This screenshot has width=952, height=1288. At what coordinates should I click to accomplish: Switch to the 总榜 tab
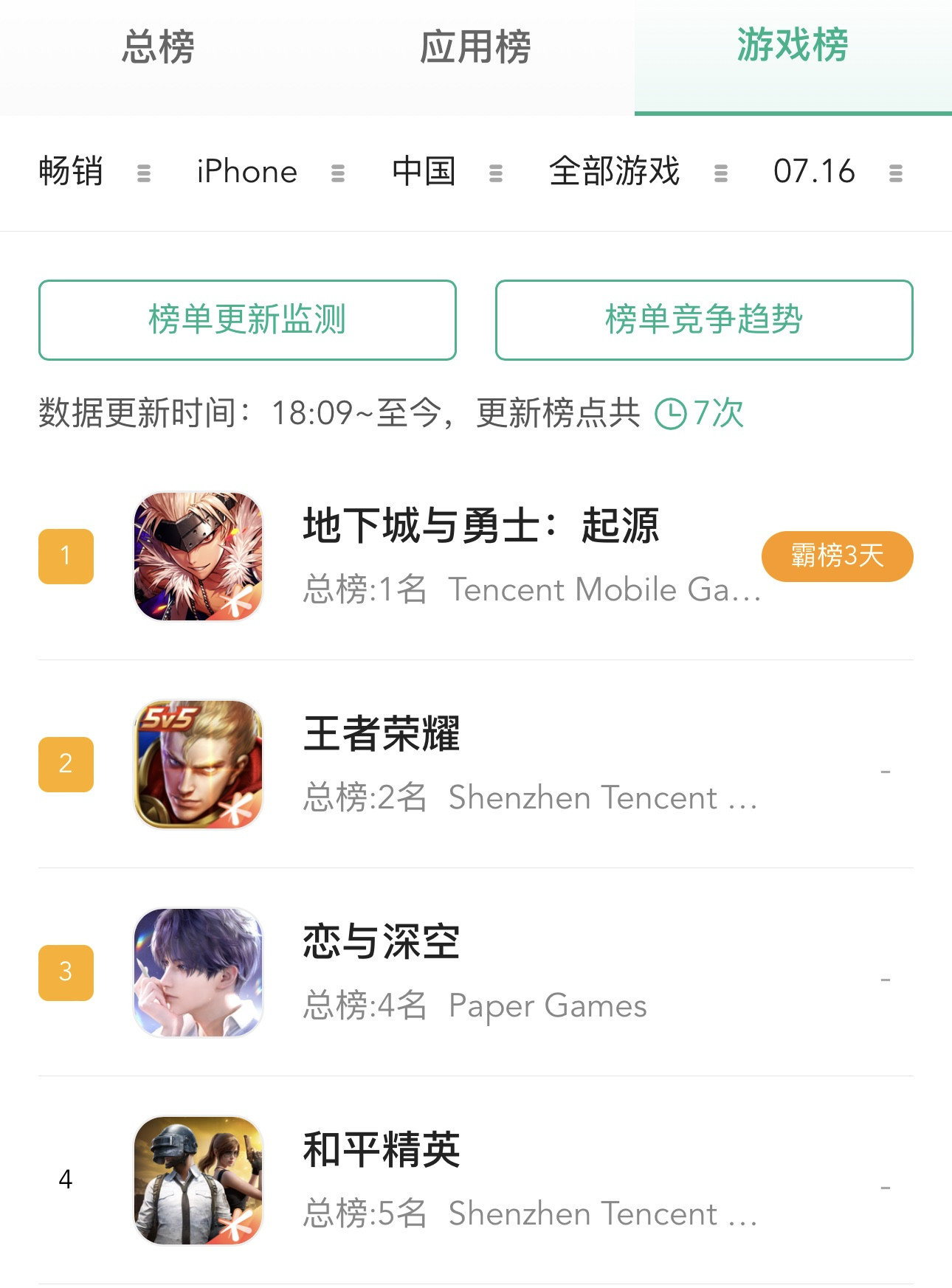tap(158, 48)
